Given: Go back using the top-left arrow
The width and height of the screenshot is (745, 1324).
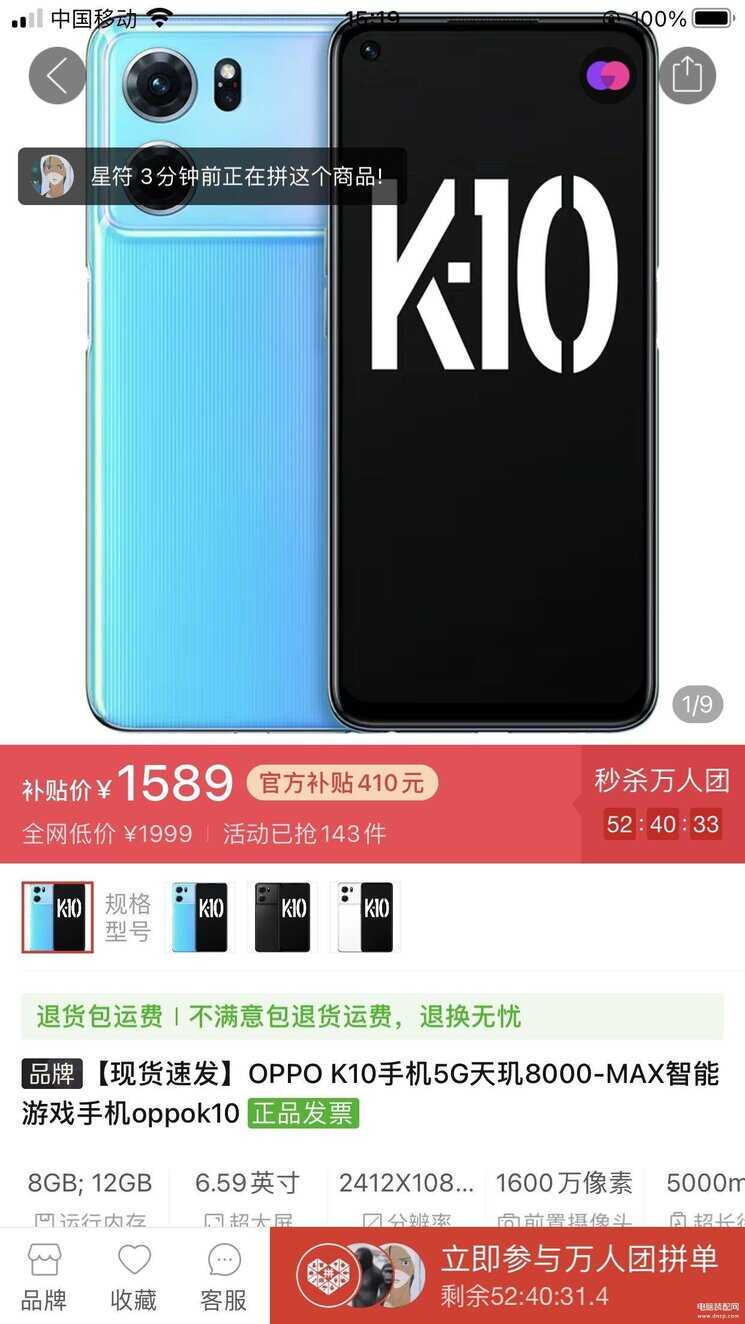Looking at the screenshot, I should click(57, 75).
